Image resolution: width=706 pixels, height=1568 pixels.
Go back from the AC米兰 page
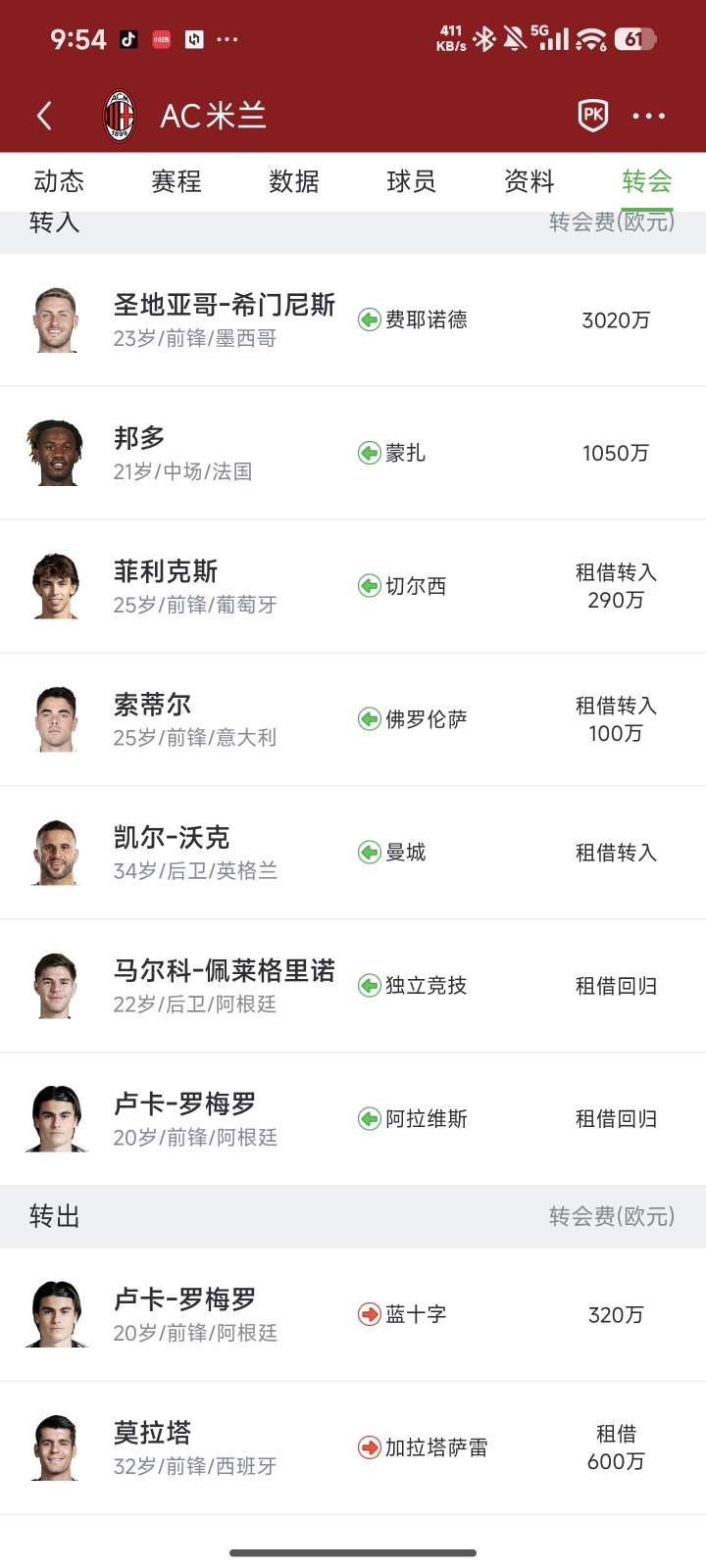coord(44,116)
